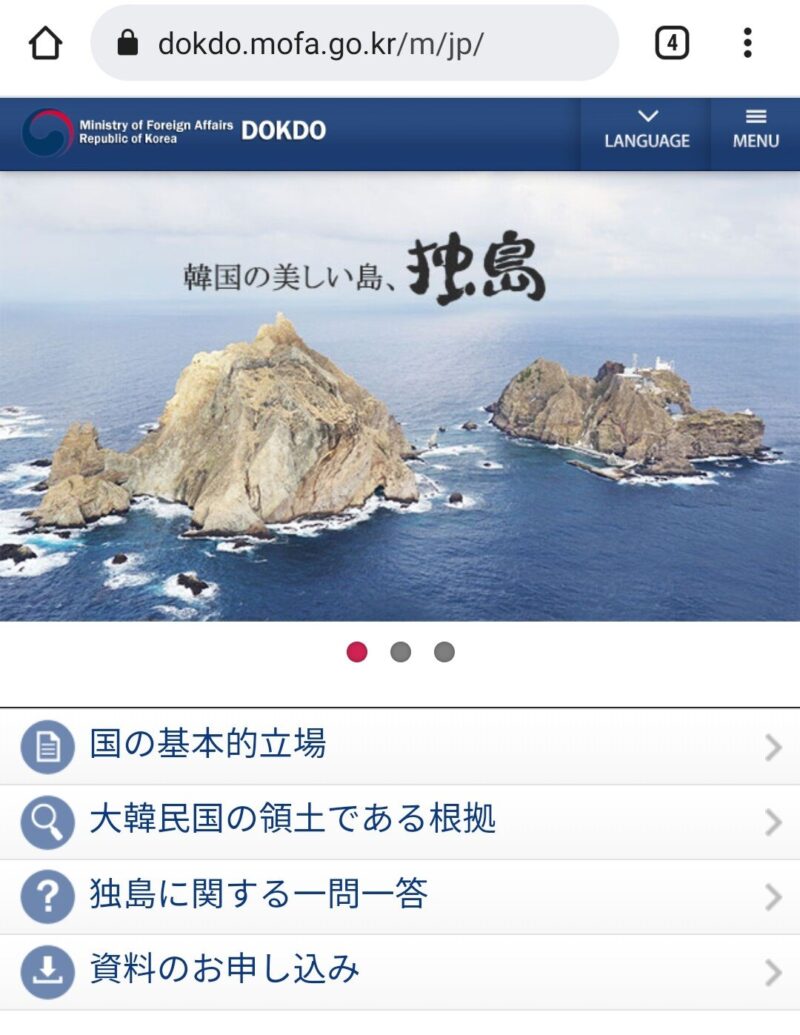This screenshot has width=800, height=1035.
Task: Open the site MENU button
Action: (755, 130)
